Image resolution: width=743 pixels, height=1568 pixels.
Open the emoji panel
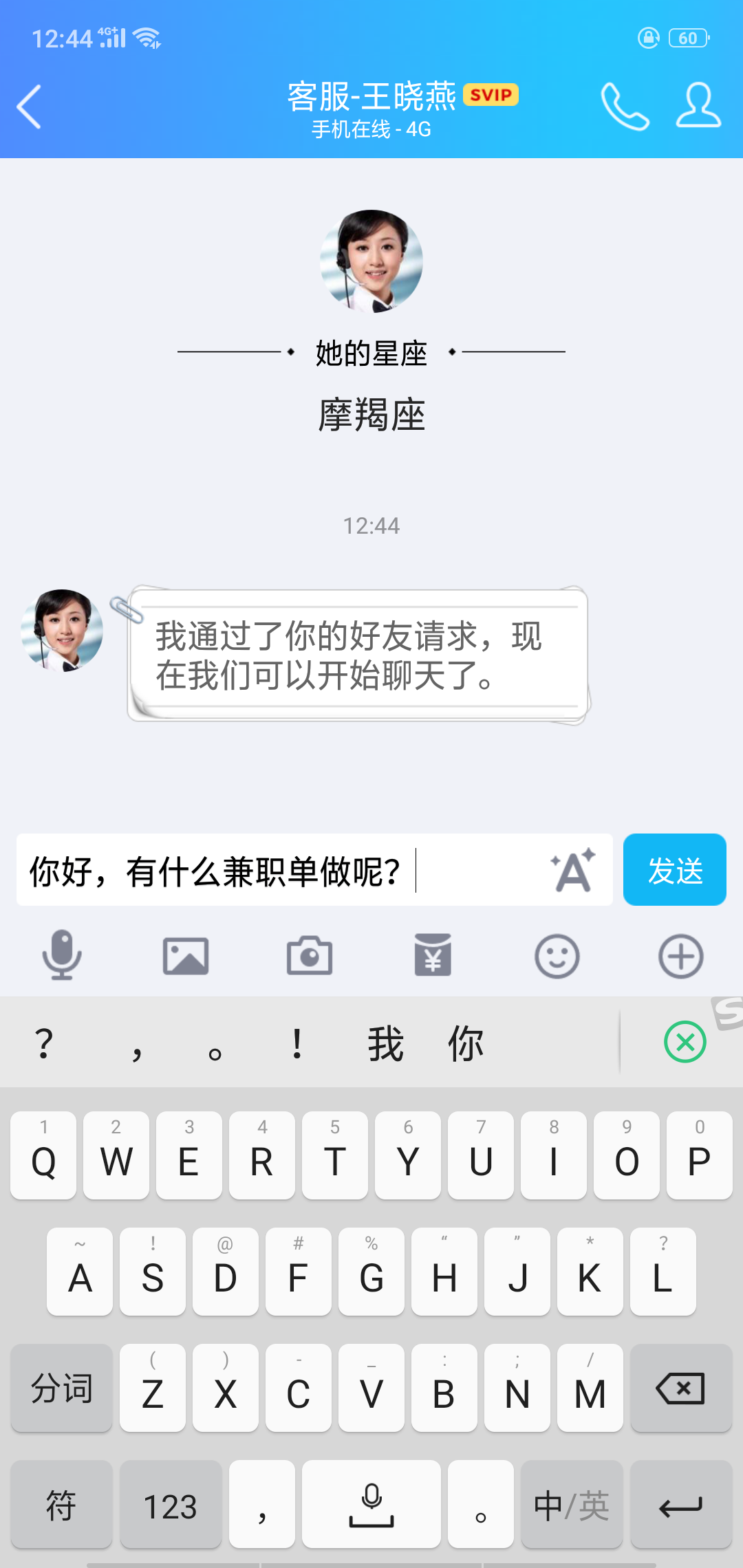(x=557, y=956)
